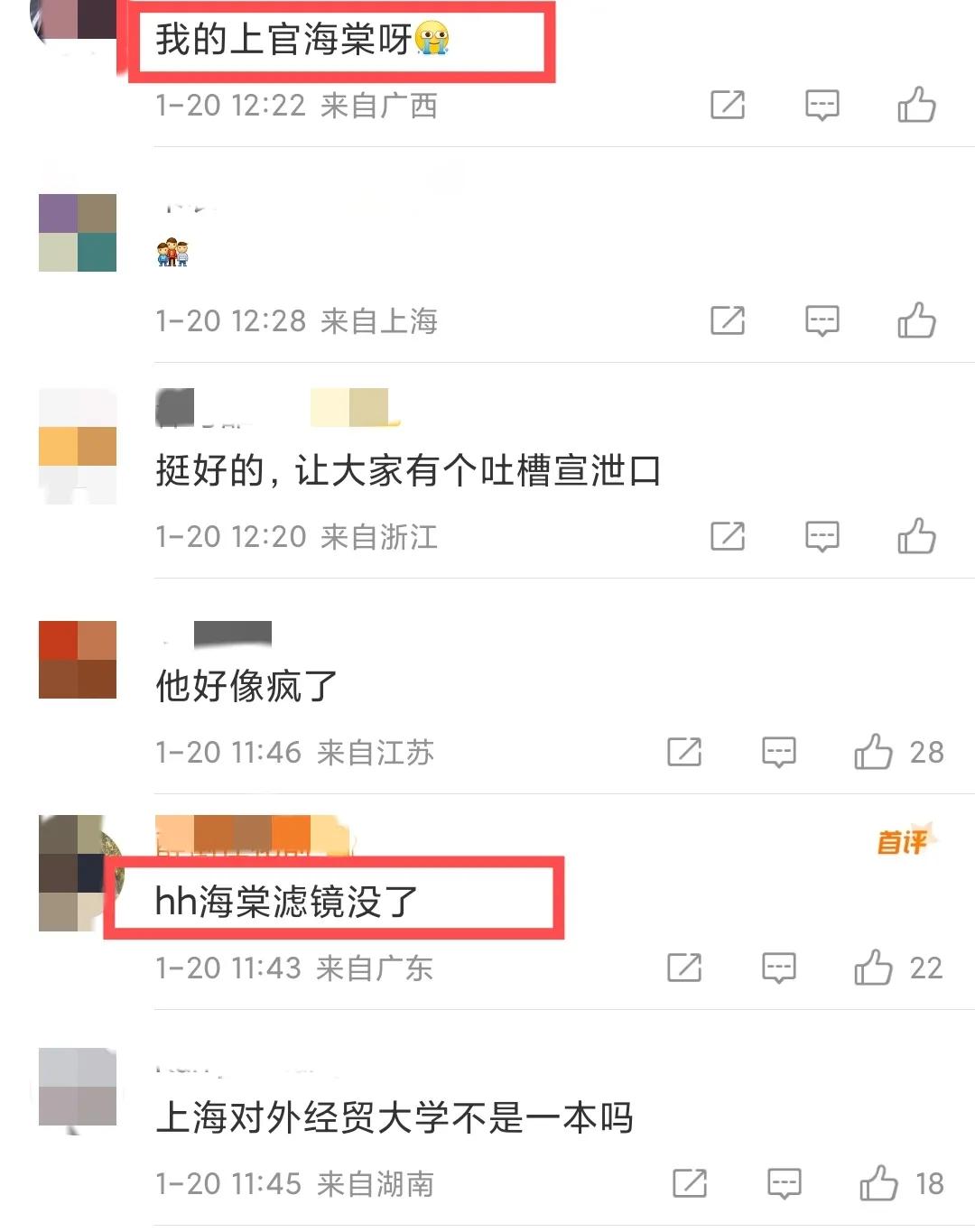
Task: Repost the comment "他好像疯了"
Action: (684, 752)
